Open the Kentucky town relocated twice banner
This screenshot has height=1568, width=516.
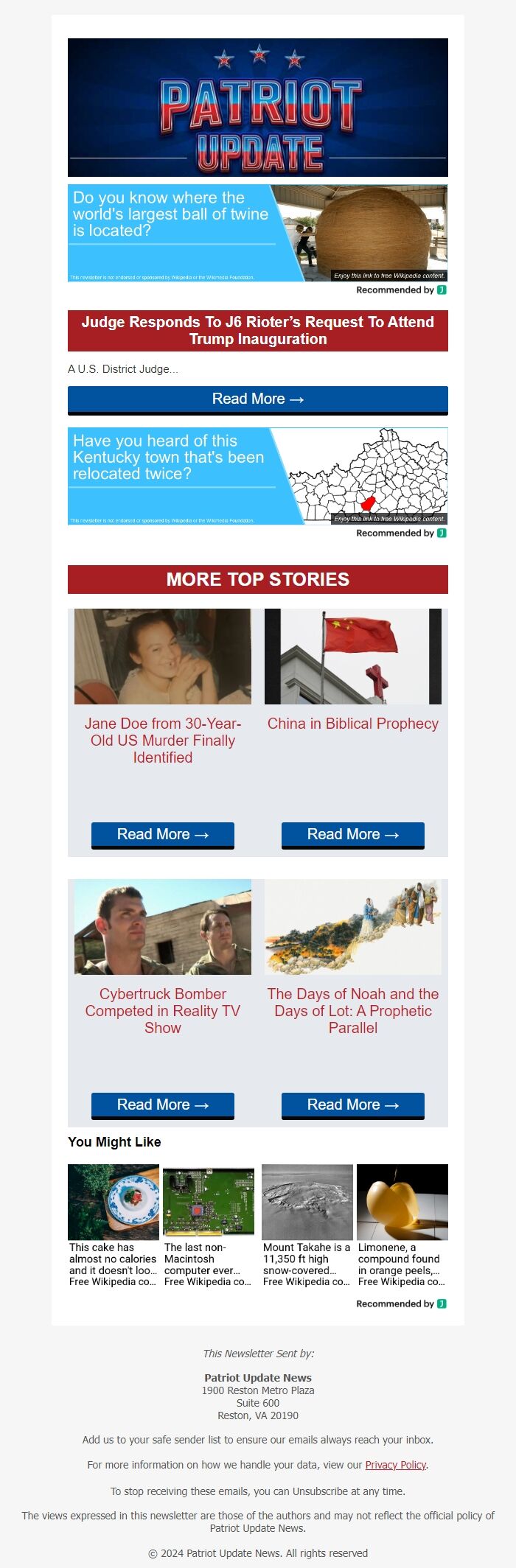point(257,476)
